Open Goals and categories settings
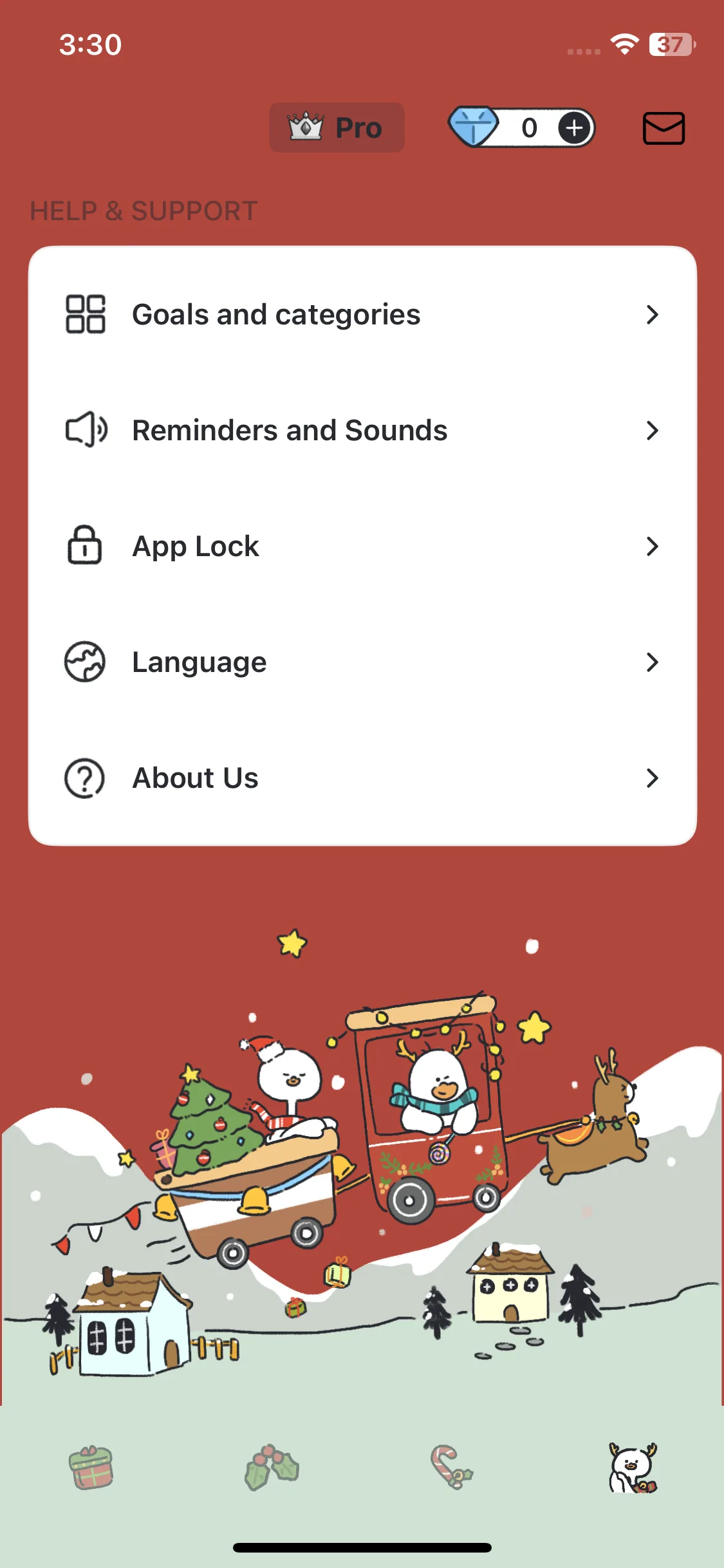Viewport: 724px width, 1568px height. point(362,315)
